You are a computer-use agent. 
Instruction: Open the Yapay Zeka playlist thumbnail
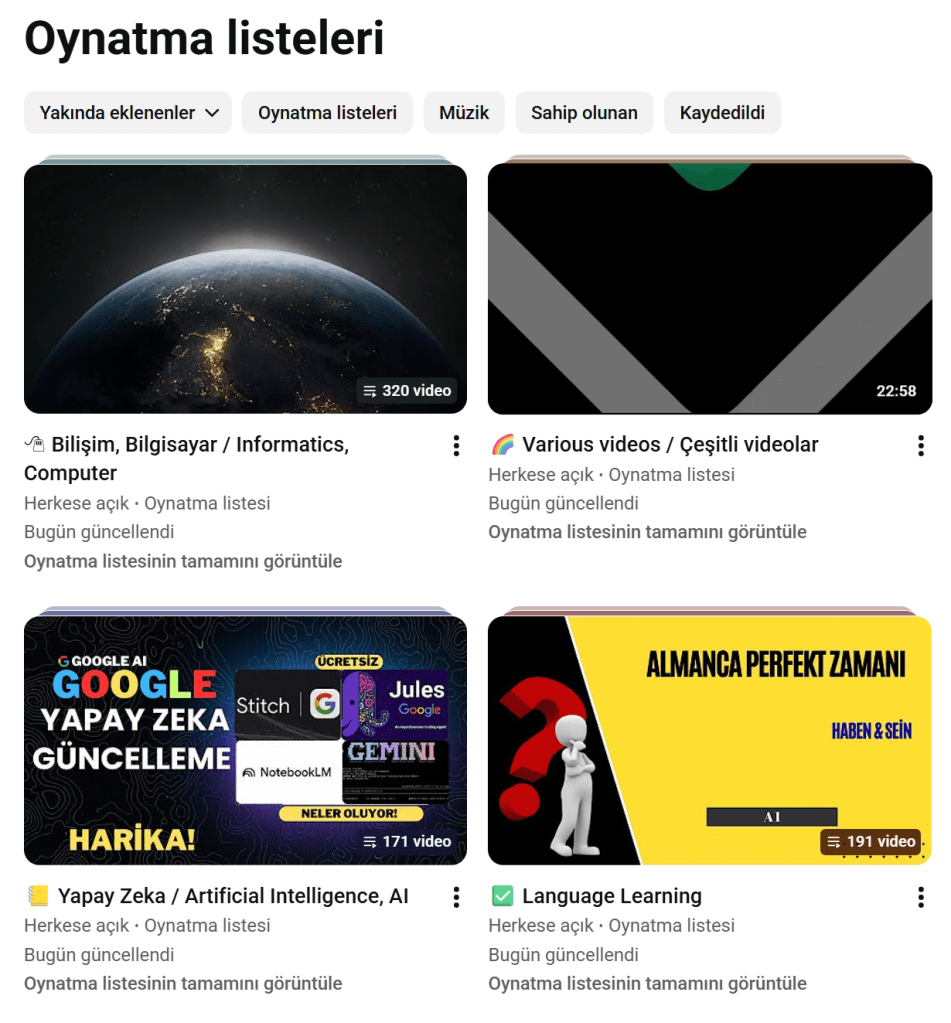245,740
